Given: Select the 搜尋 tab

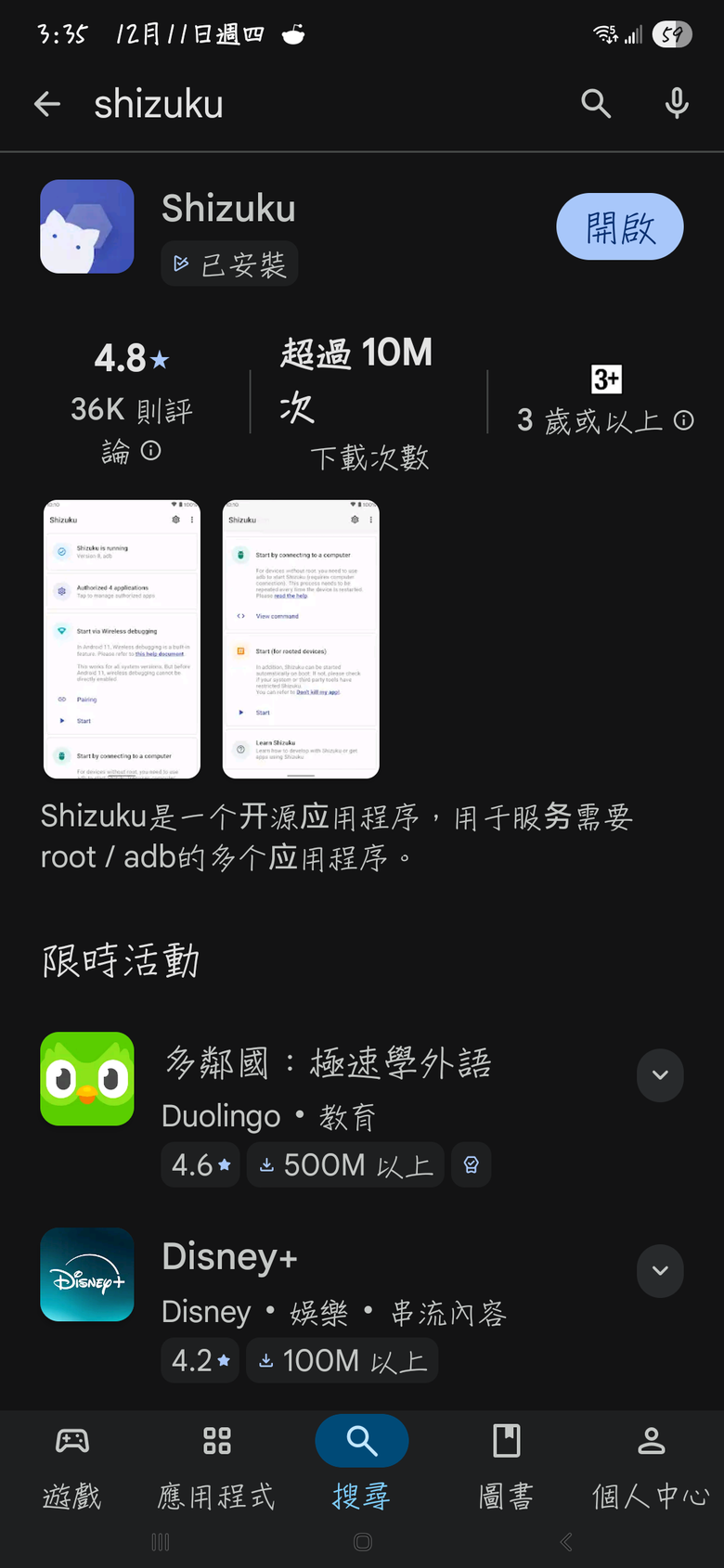Looking at the screenshot, I should click(x=361, y=1463).
